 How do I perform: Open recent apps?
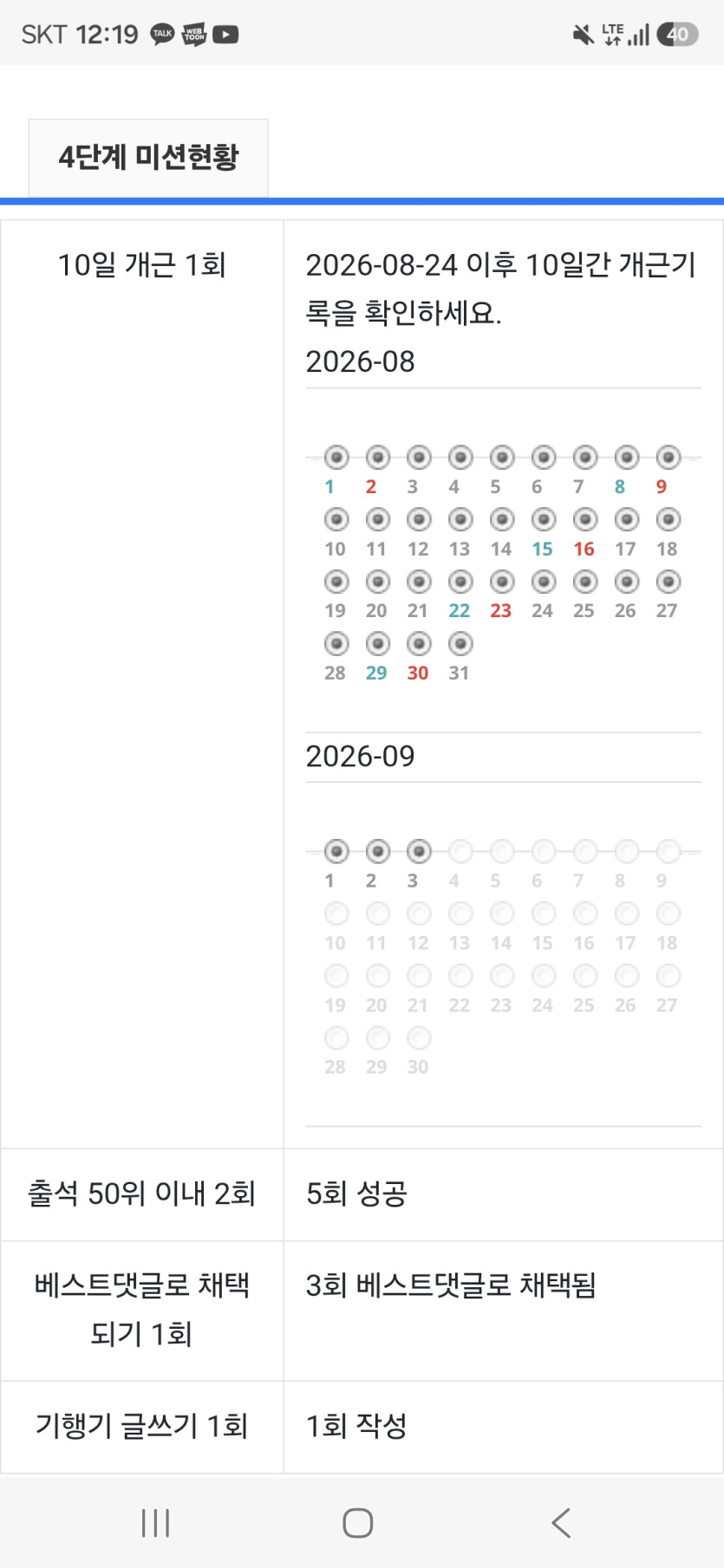point(155,1522)
